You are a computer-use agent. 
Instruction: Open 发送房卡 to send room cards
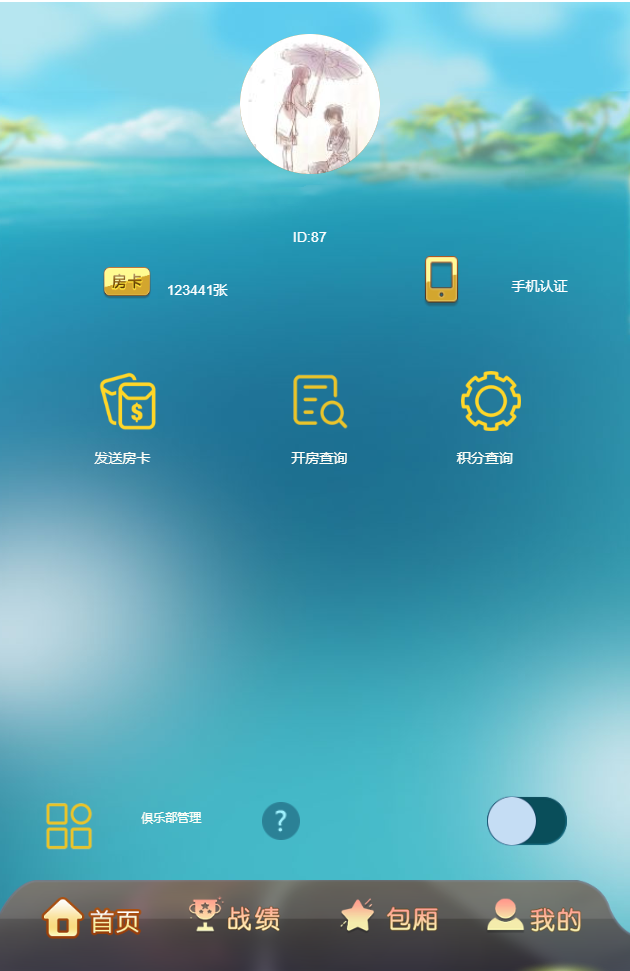coord(127,401)
